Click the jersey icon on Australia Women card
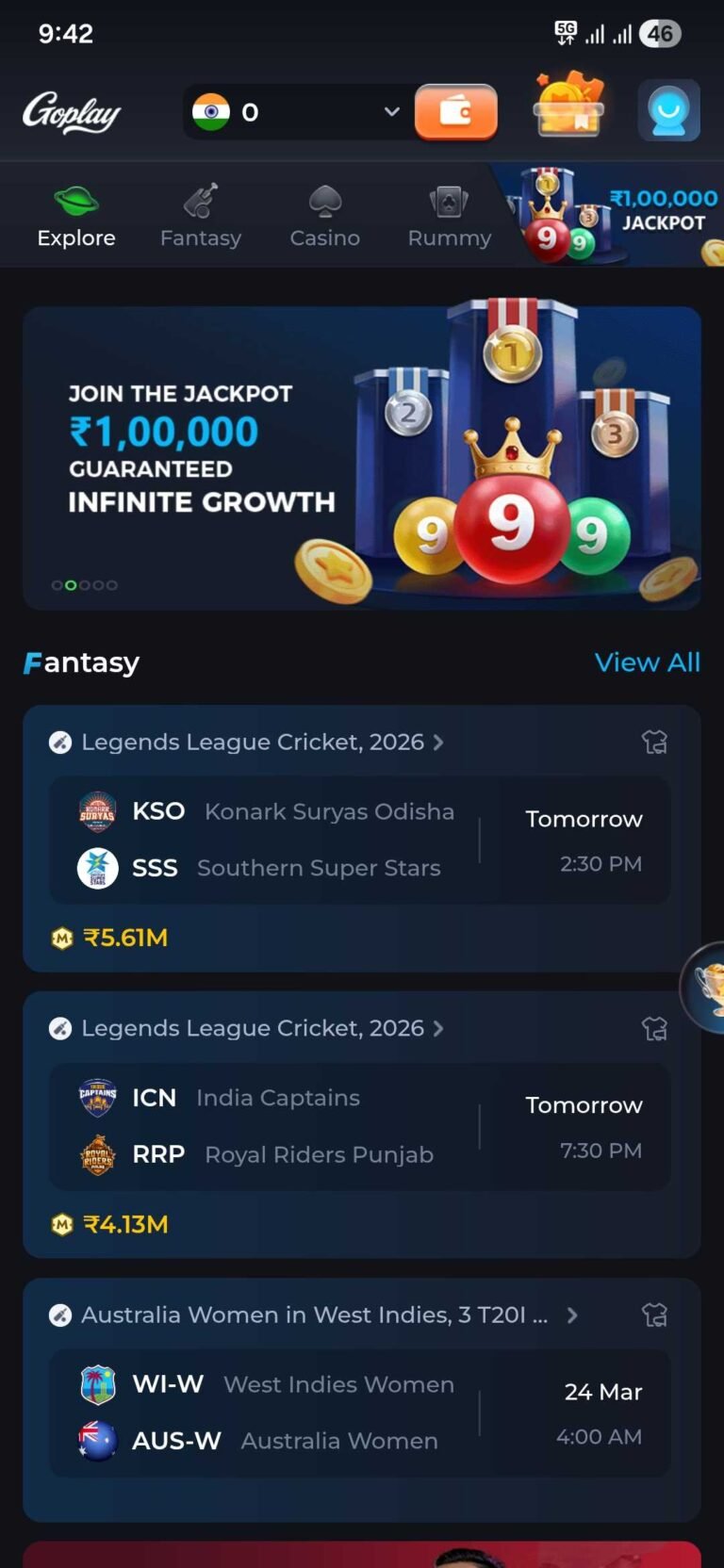 tap(655, 1315)
